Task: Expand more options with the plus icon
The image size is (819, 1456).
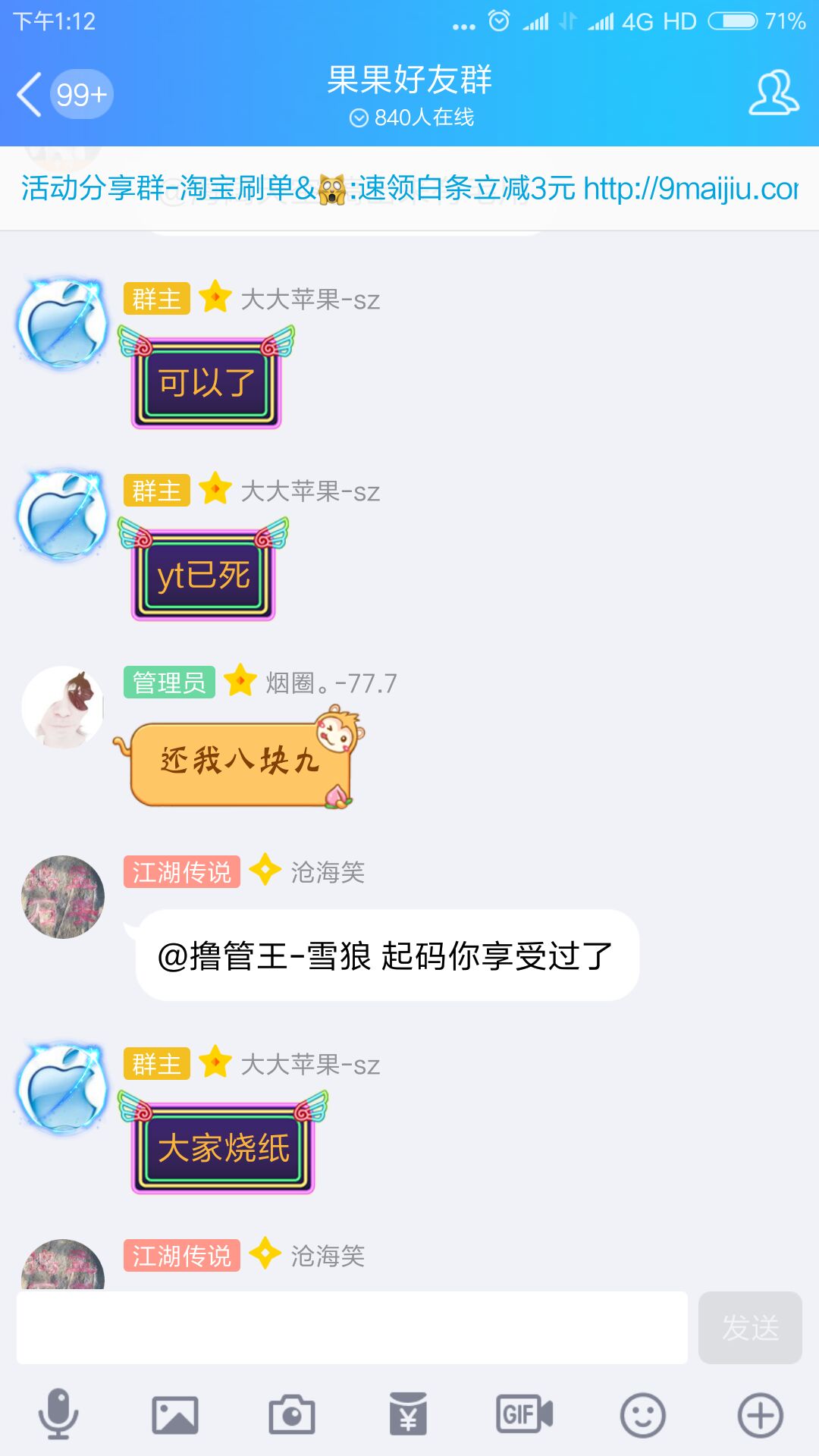Action: pos(760,1414)
